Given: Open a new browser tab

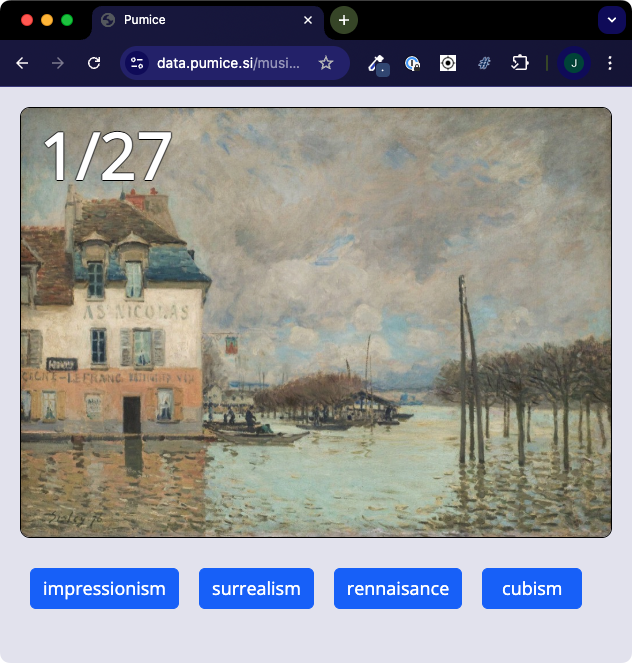Looking at the screenshot, I should pos(343,20).
